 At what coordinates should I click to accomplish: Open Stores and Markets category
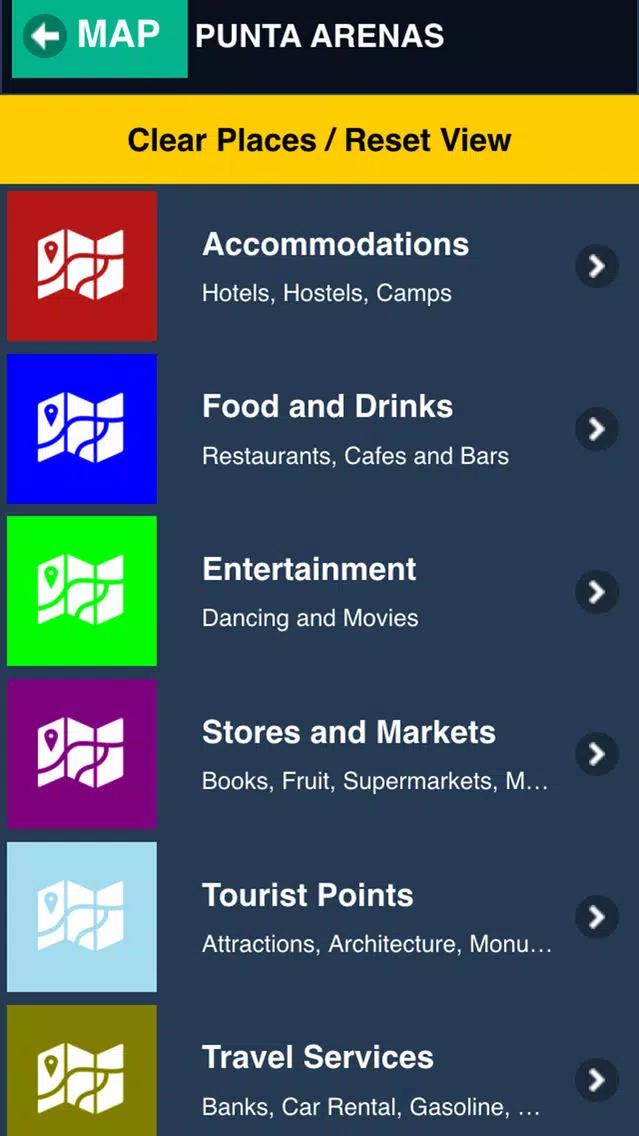[x=320, y=753]
